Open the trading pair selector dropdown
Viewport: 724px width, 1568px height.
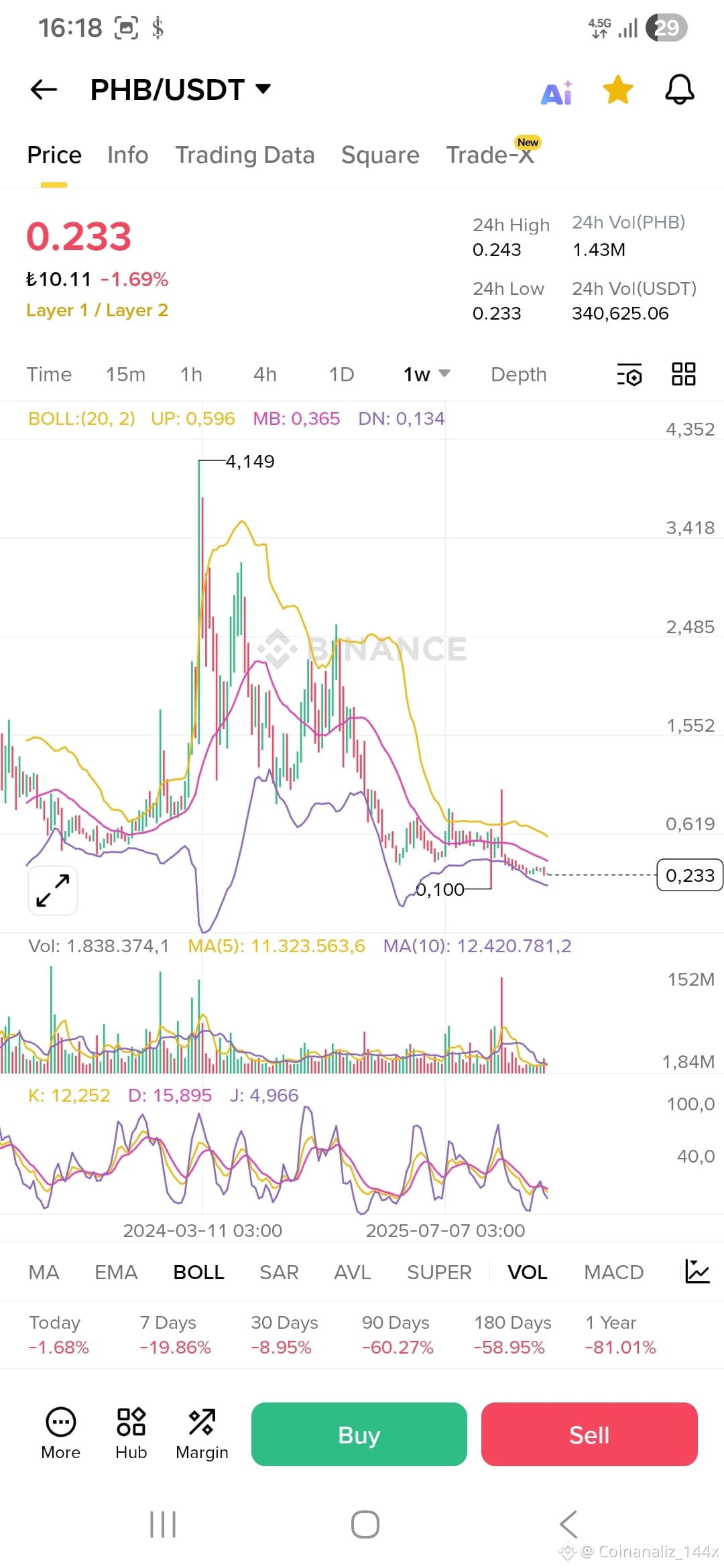point(262,88)
